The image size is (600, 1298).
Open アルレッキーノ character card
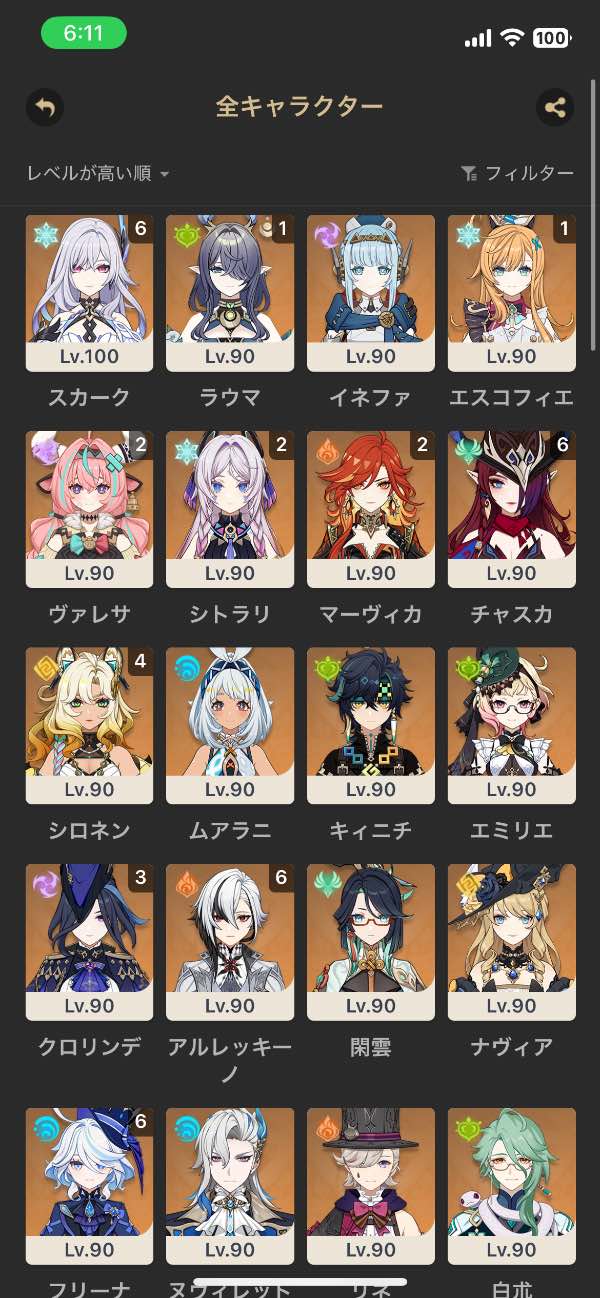point(230,942)
